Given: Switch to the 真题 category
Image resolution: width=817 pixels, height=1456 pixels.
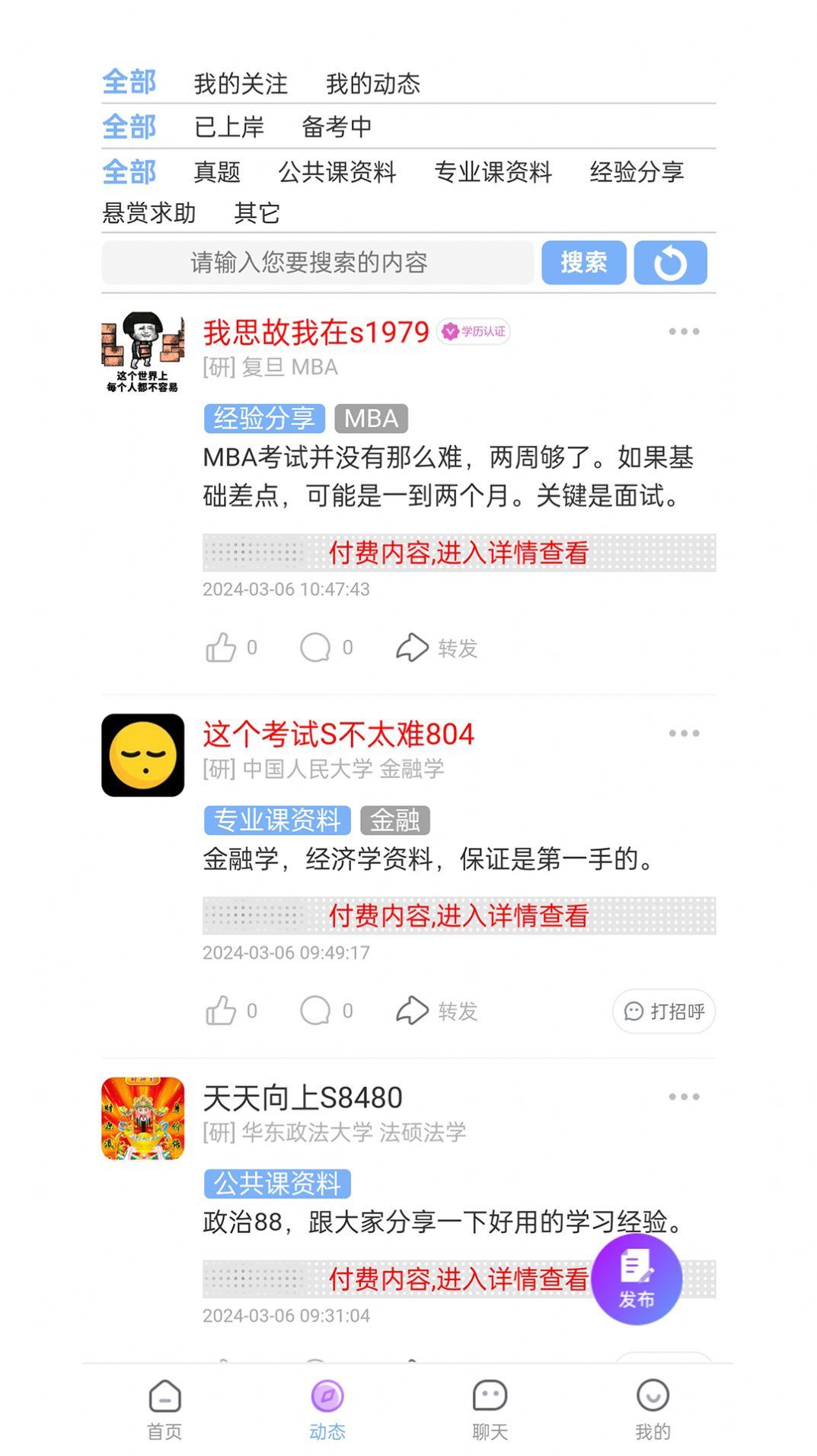Looking at the screenshot, I should click(x=219, y=173).
